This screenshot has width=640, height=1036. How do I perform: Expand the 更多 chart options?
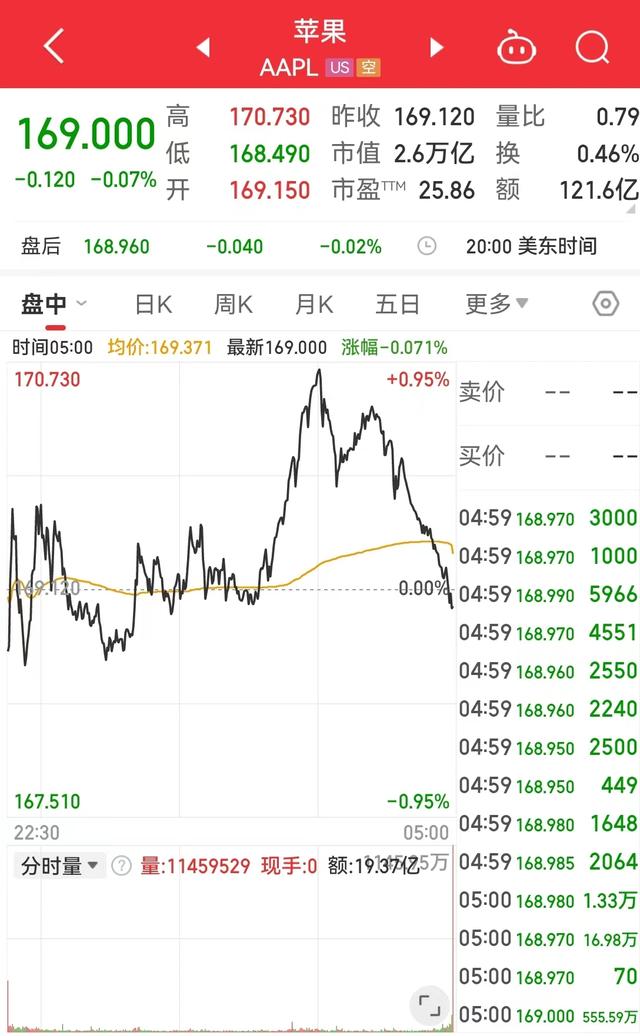click(496, 305)
